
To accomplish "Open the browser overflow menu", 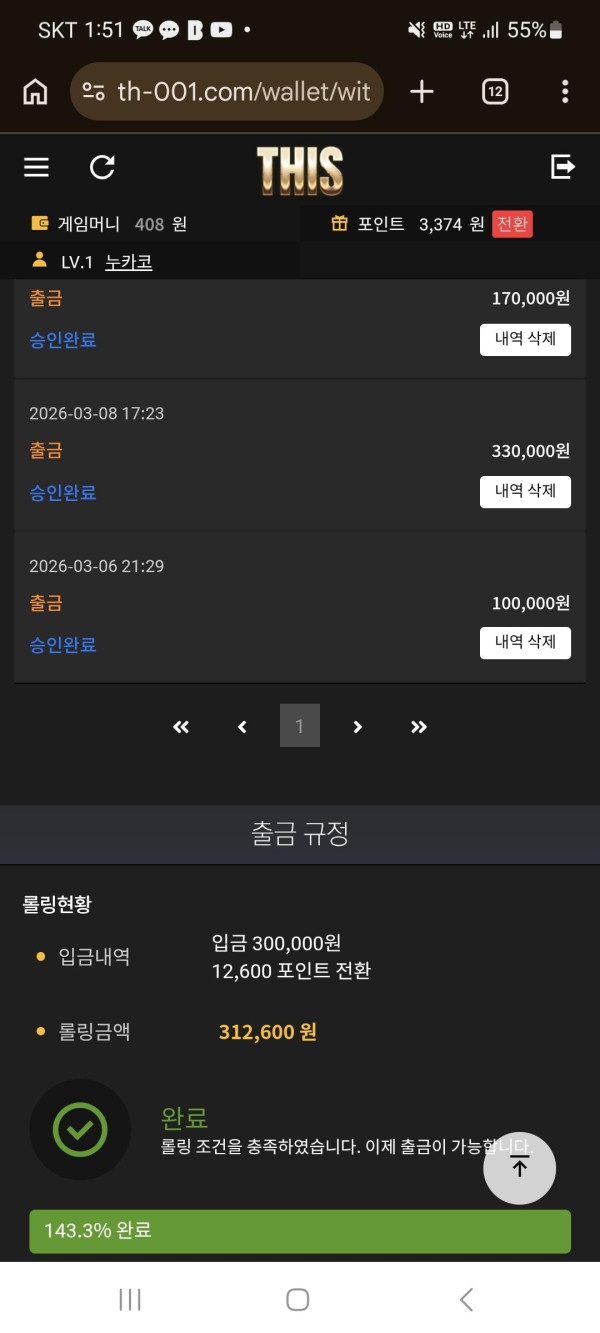I will pyautogui.click(x=565, y=92).
